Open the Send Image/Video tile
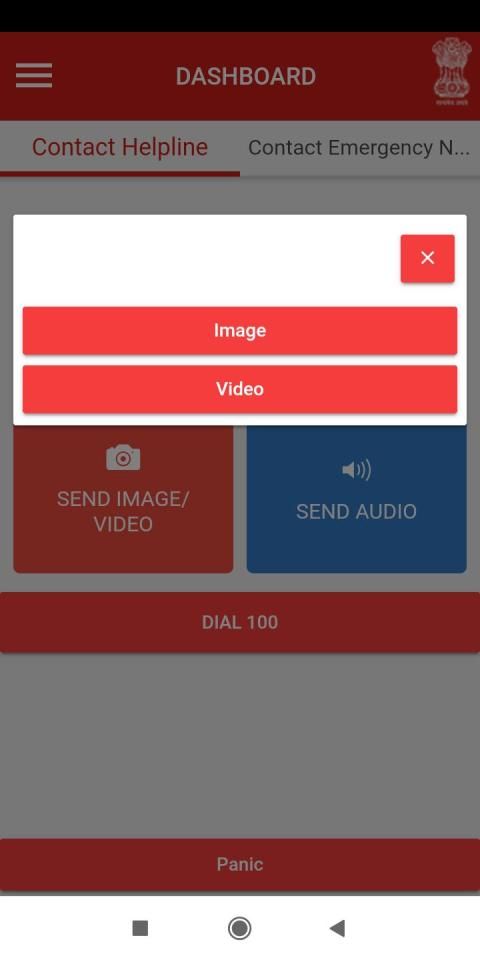 123,499
